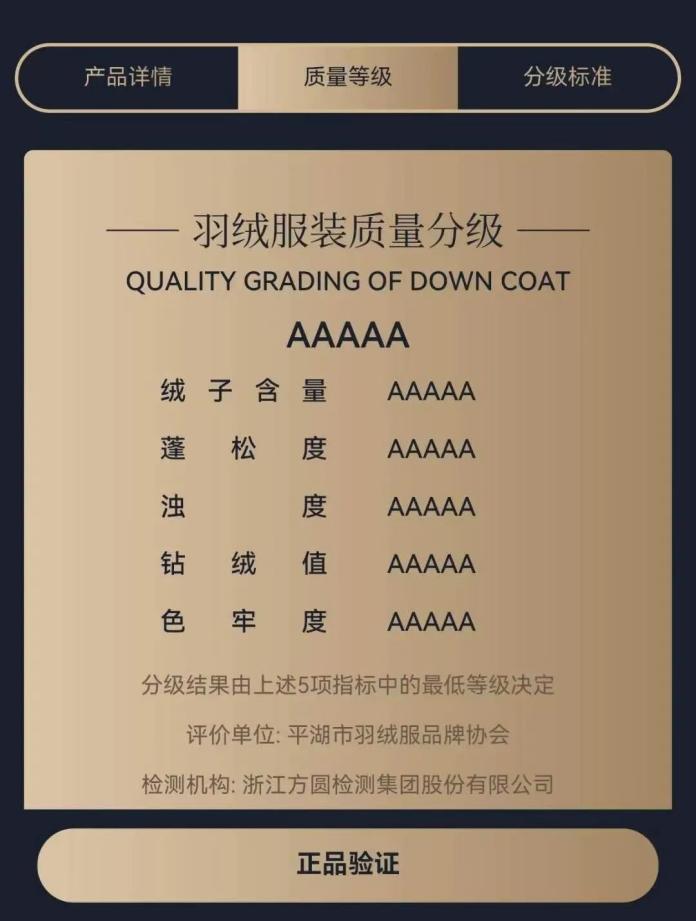Tap the 正品验证 button
Viewport: 696px width, 921px height.
click(348, 864)
